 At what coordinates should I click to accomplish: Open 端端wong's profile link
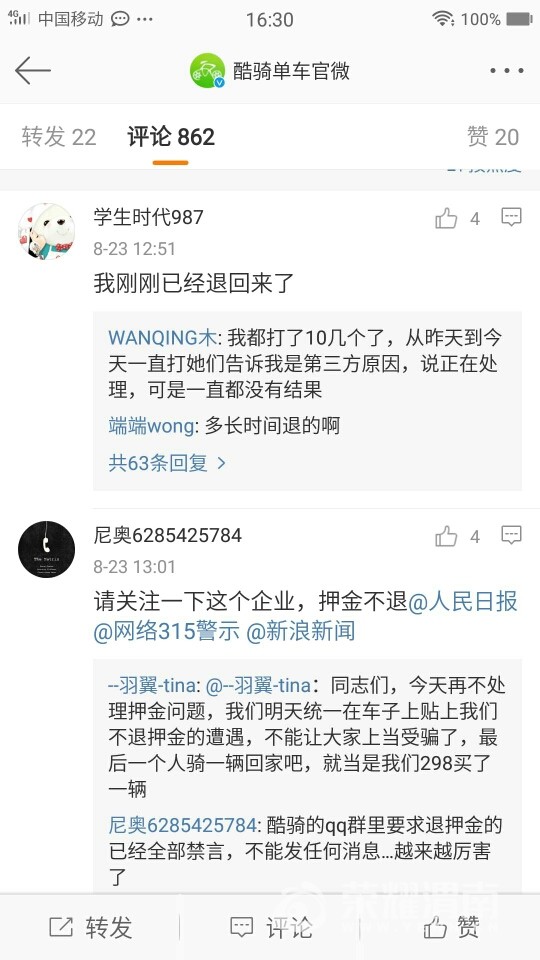point(151,426)
